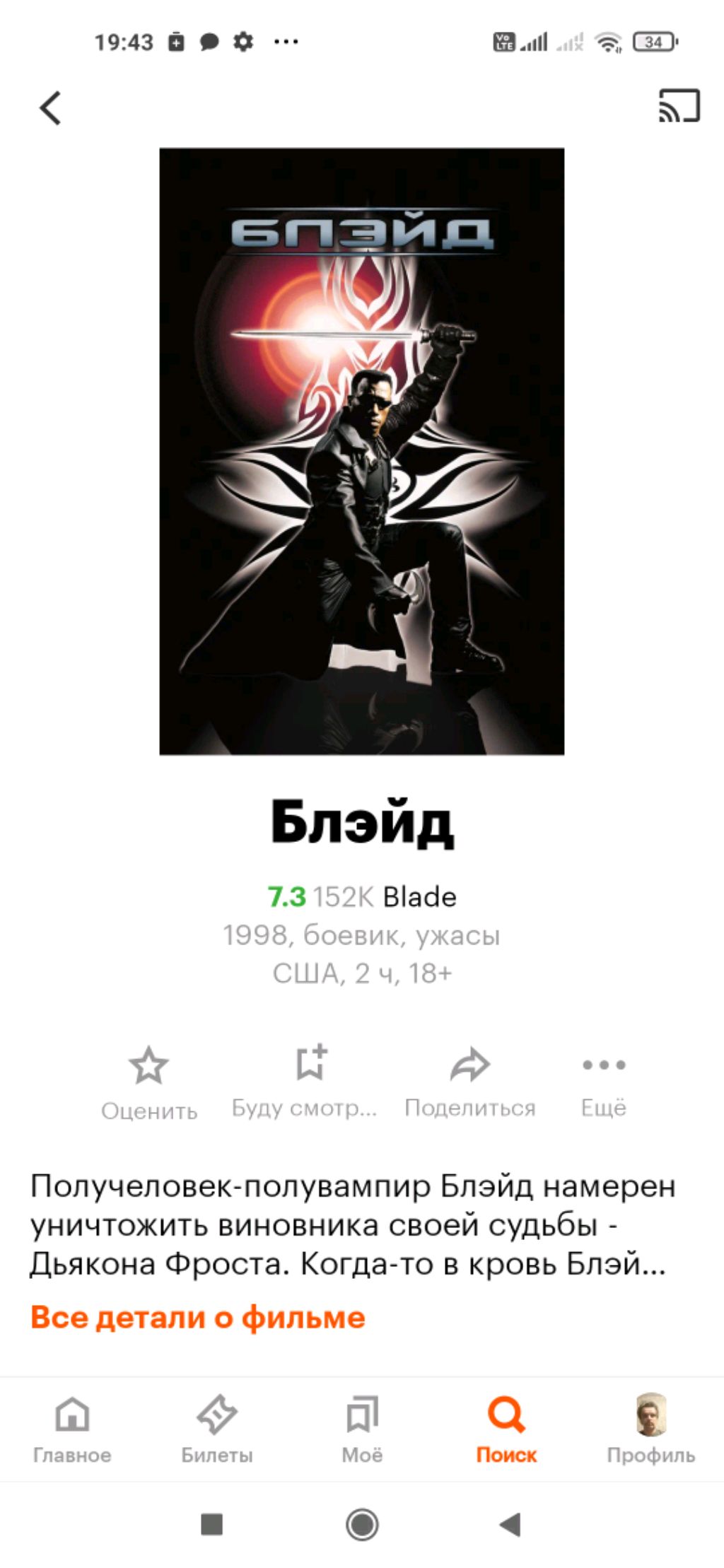Viewport: 724px width, 1568px height.
Task: Open the Ещё more options
Action: click(x=603, y=1081)
